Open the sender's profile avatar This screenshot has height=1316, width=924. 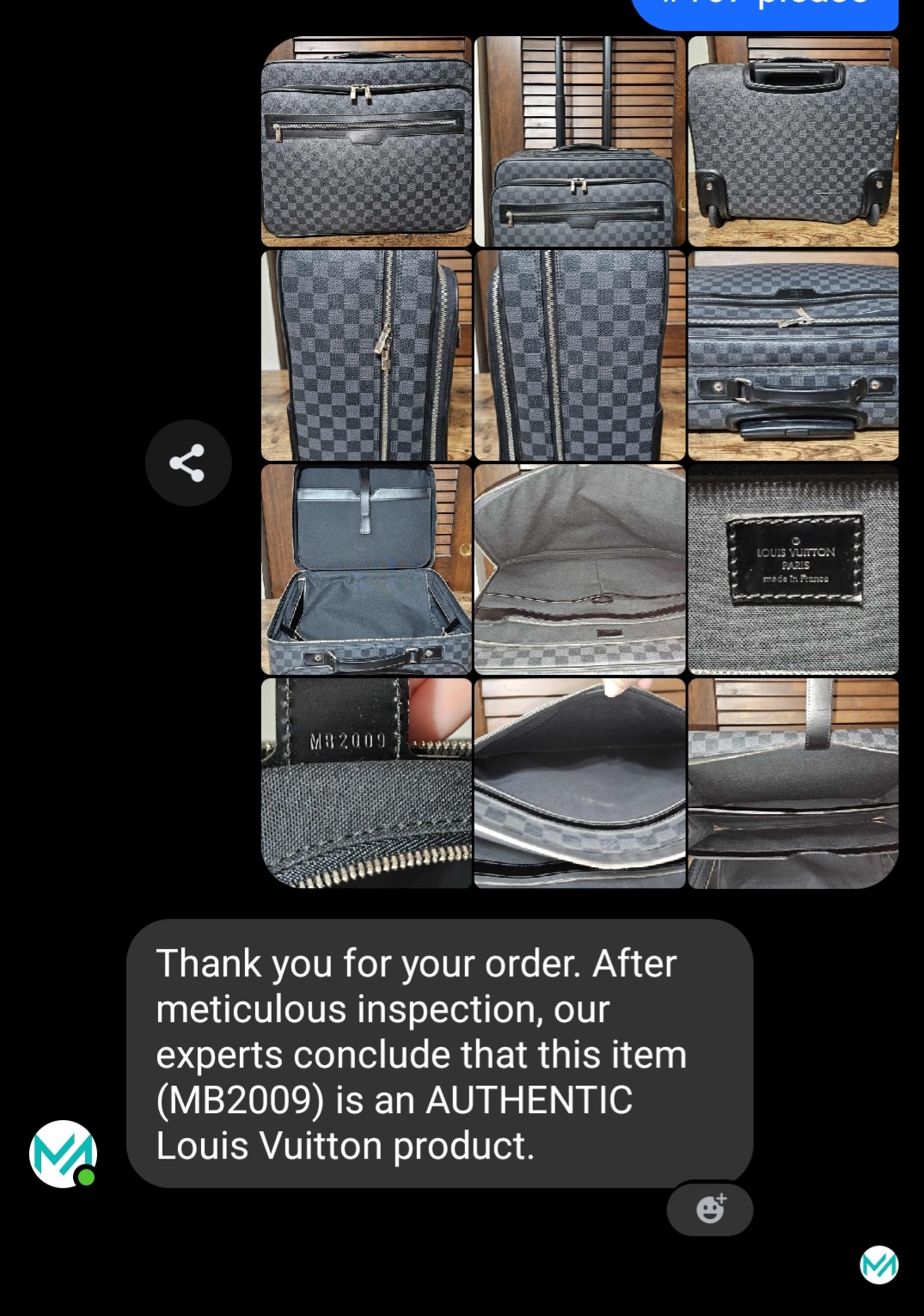coord(63,1154)
